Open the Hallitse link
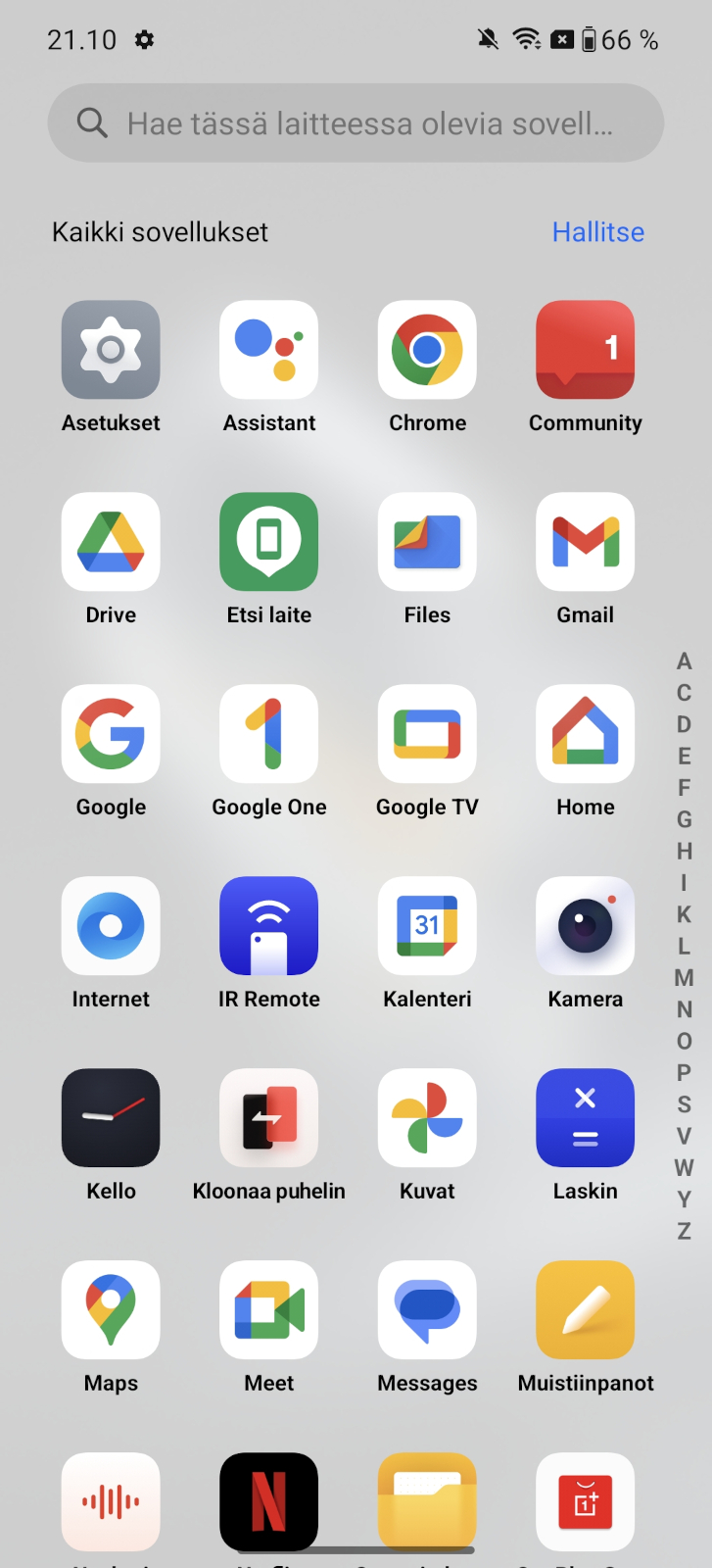The image size is (712, 1568). pyautogui.click(x=597, y=232)
